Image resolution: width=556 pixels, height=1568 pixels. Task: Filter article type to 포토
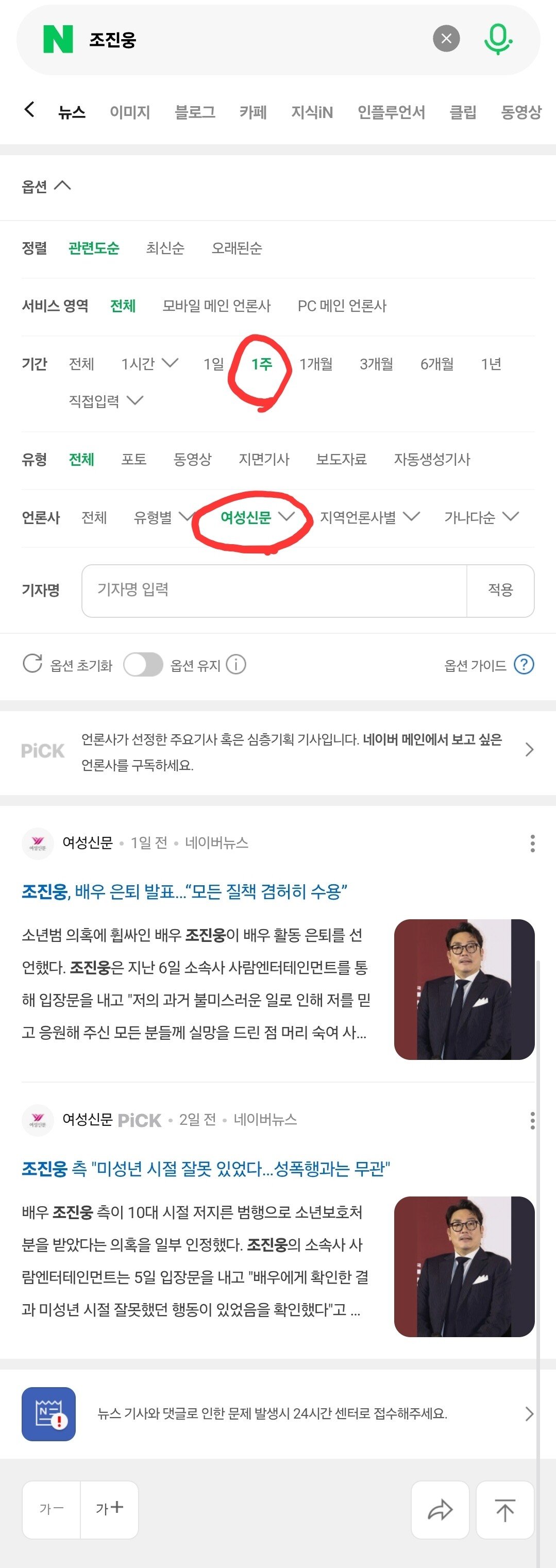[x=133, y=460]
